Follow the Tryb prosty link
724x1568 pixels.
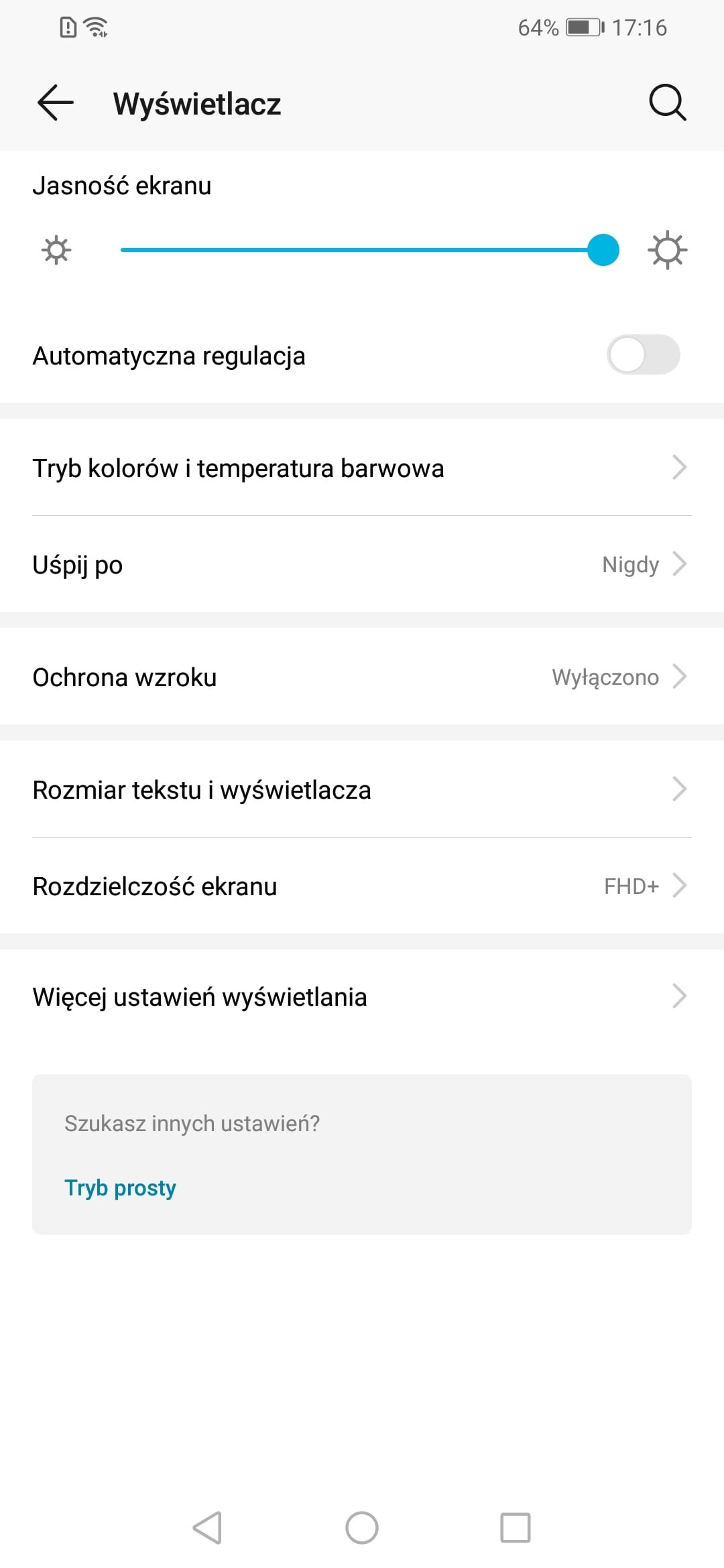120,1187
